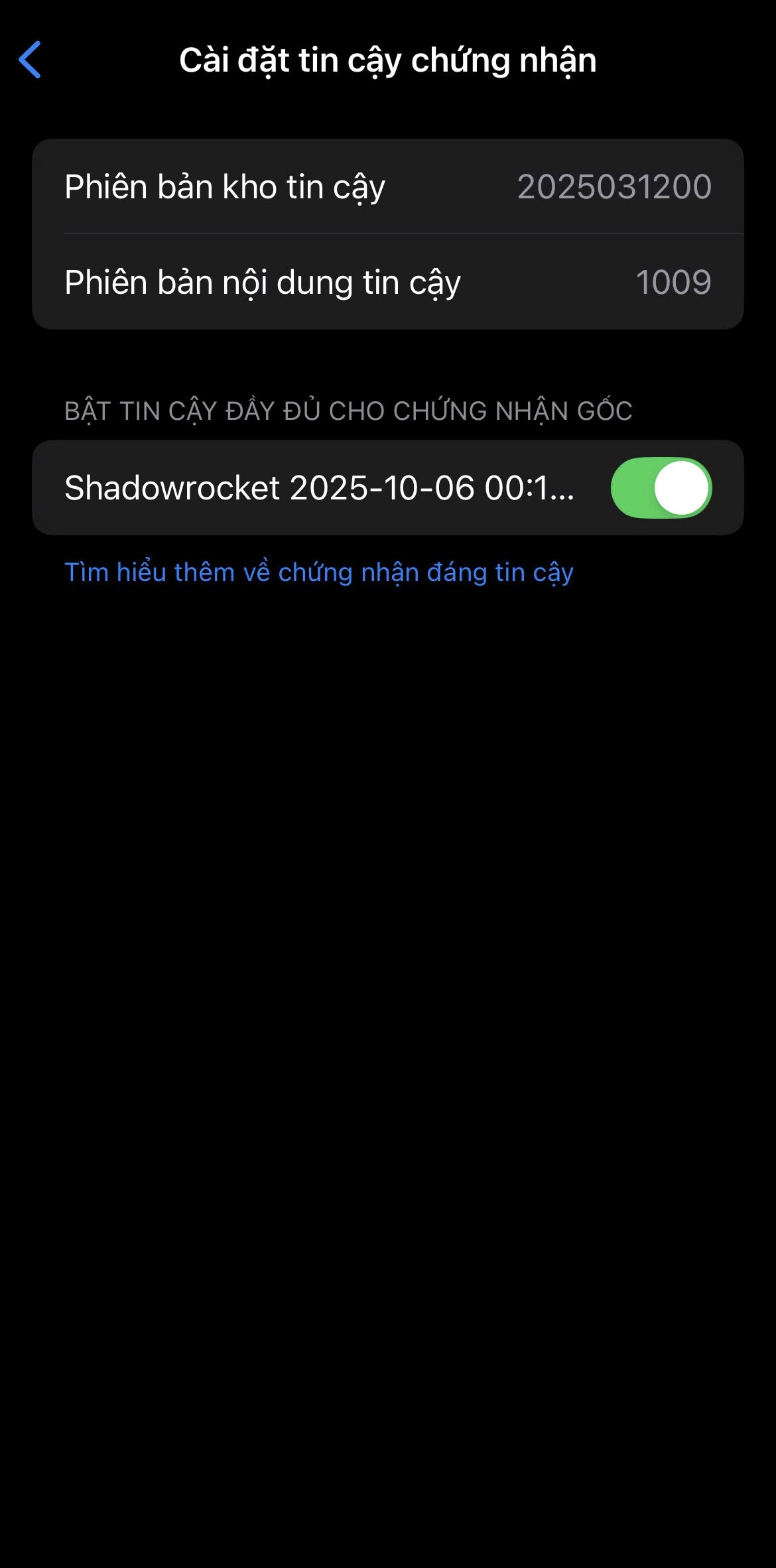Disable full trust for the Shadowrocket certificate

point(661,488)
